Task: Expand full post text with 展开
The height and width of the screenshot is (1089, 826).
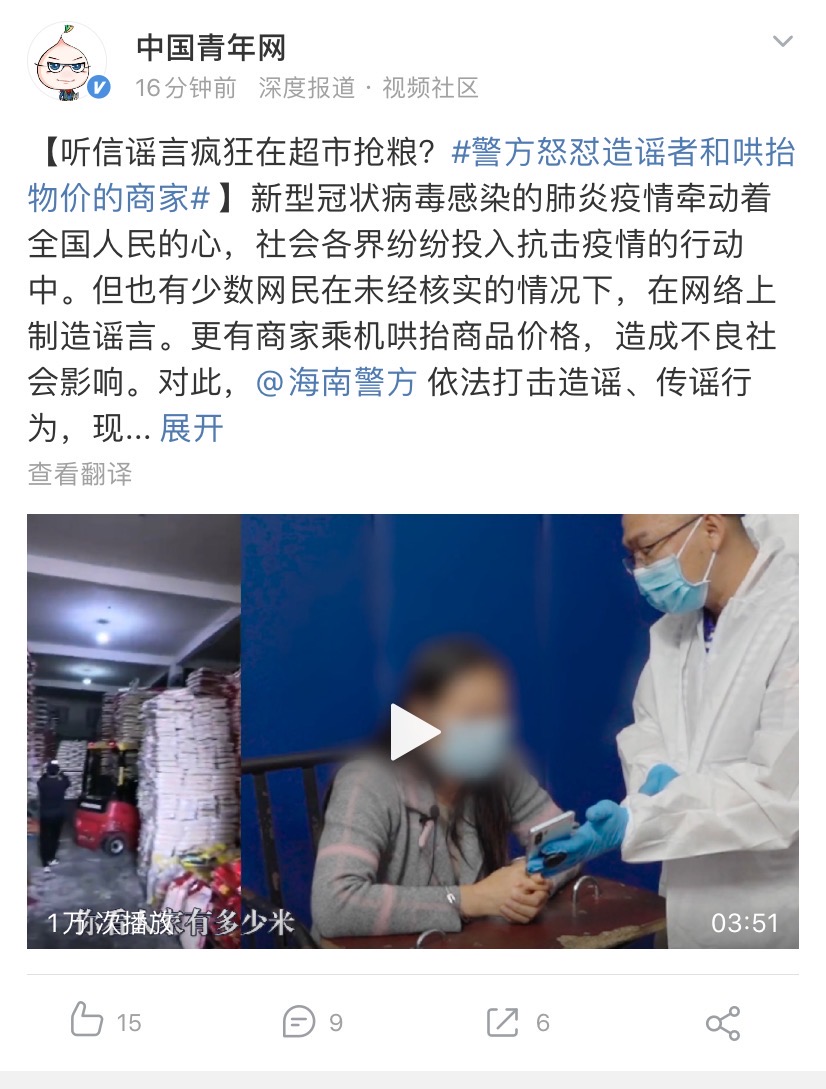Action: tap(191, 429)
